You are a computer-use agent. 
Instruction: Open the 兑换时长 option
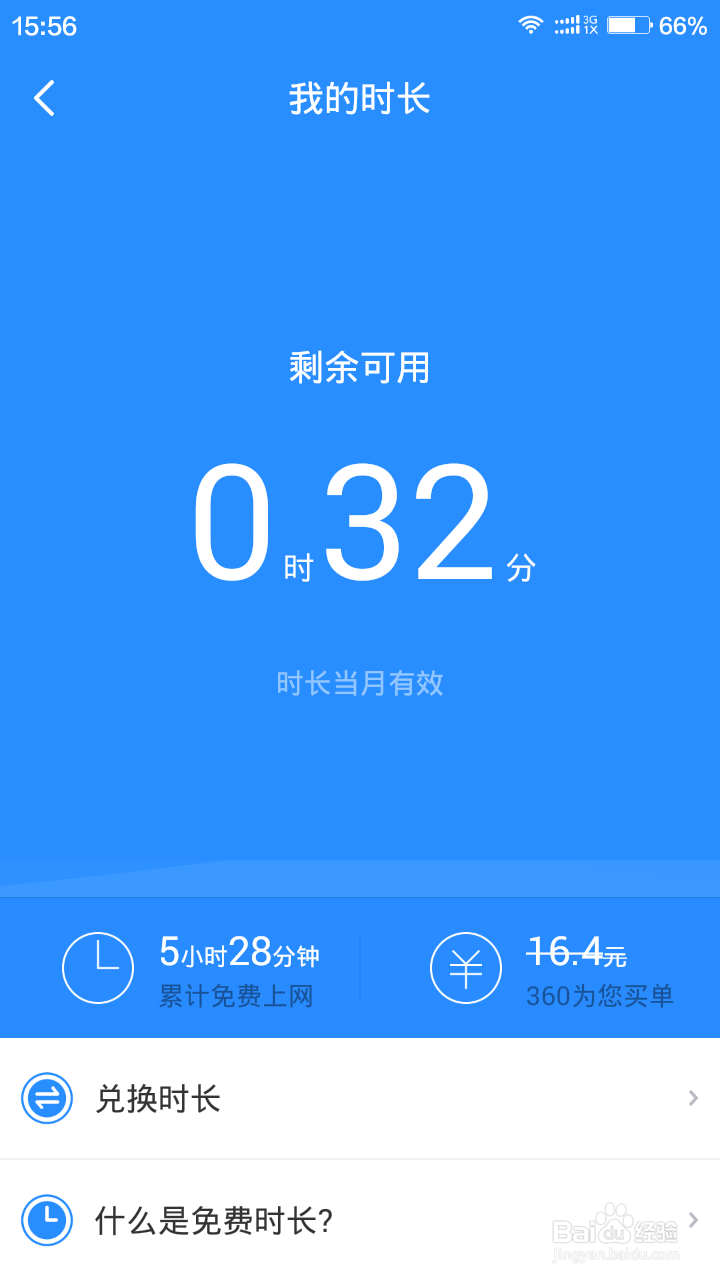tap(161, 1097)
